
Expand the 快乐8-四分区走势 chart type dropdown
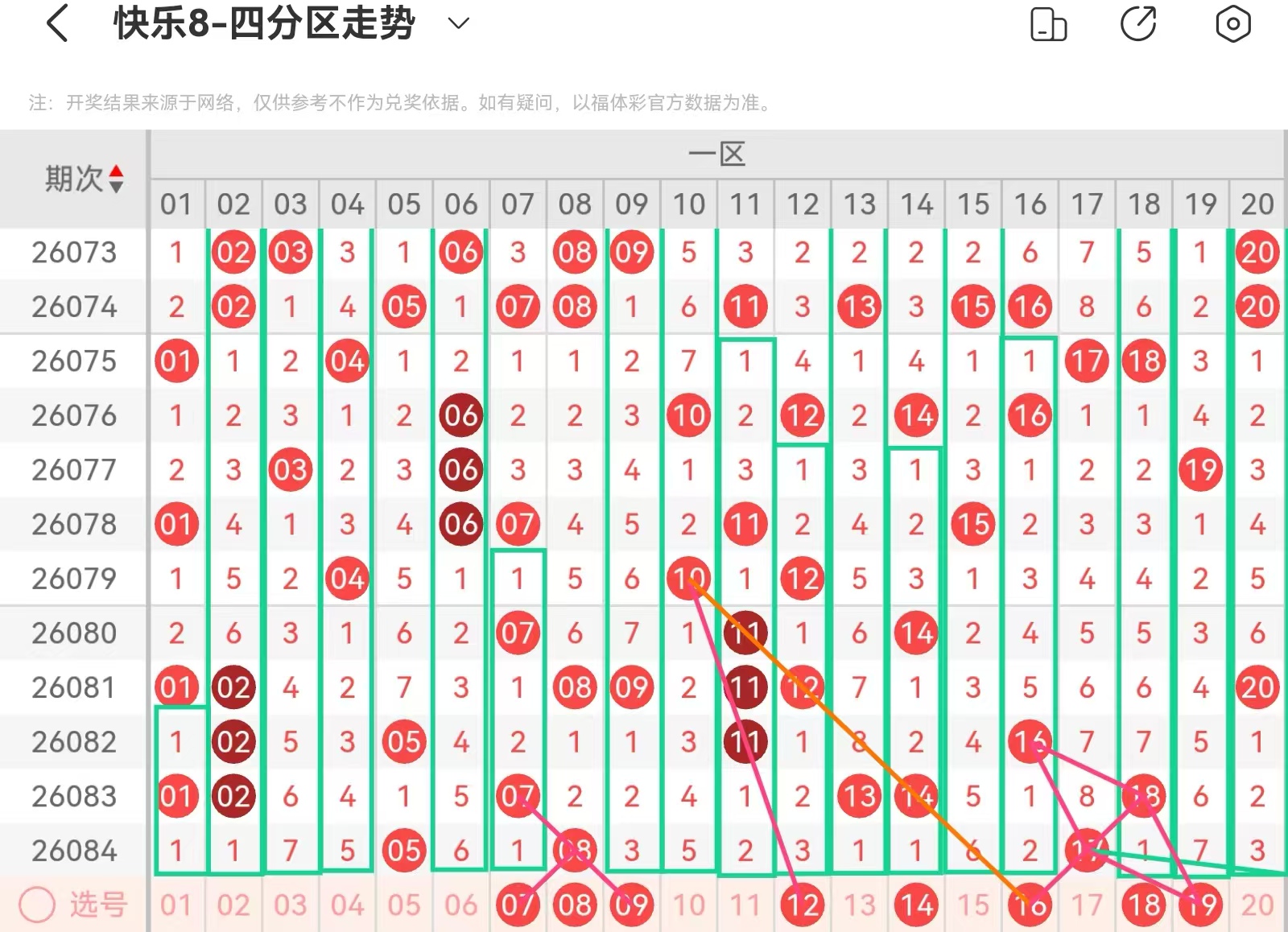pos(458,23)
